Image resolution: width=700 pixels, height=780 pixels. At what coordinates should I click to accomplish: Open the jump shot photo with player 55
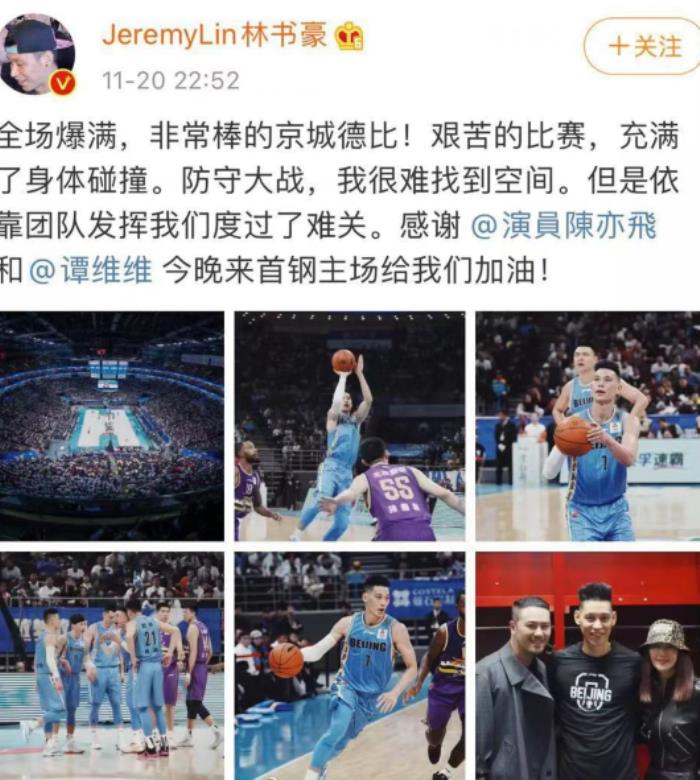pyautogui.click(x=349, y=426)
